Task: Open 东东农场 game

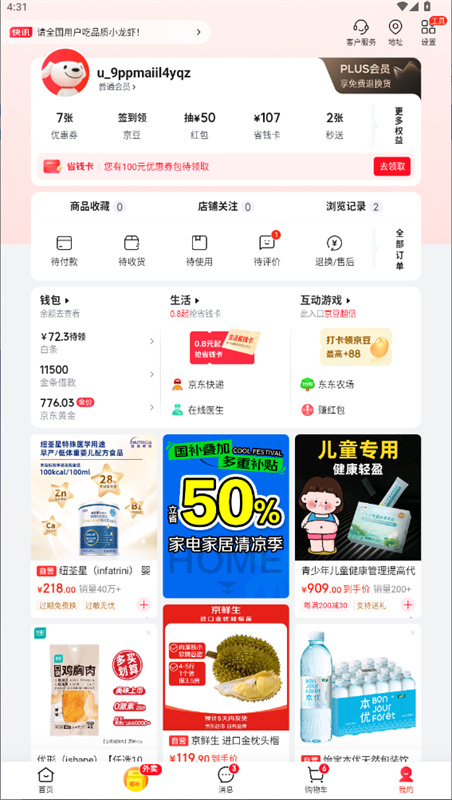Action: (x=328, y=385)
